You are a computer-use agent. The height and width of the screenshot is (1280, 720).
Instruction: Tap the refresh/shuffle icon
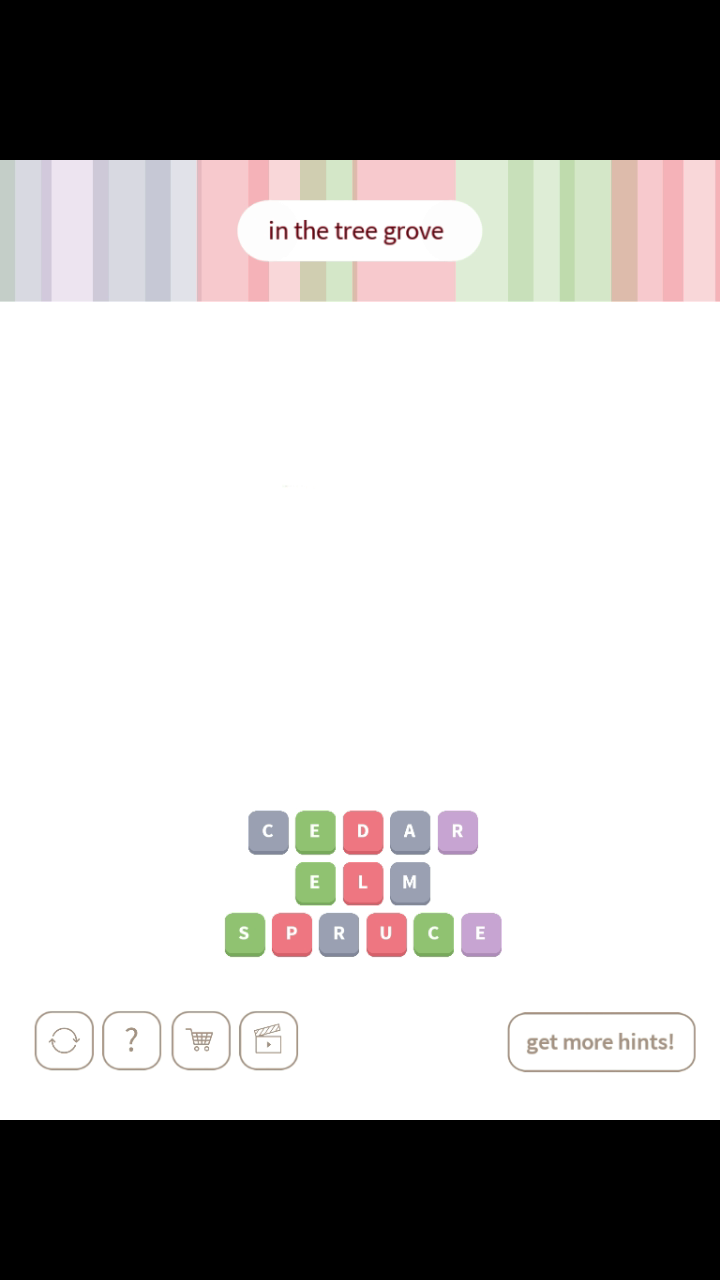tap(64, 1041)
